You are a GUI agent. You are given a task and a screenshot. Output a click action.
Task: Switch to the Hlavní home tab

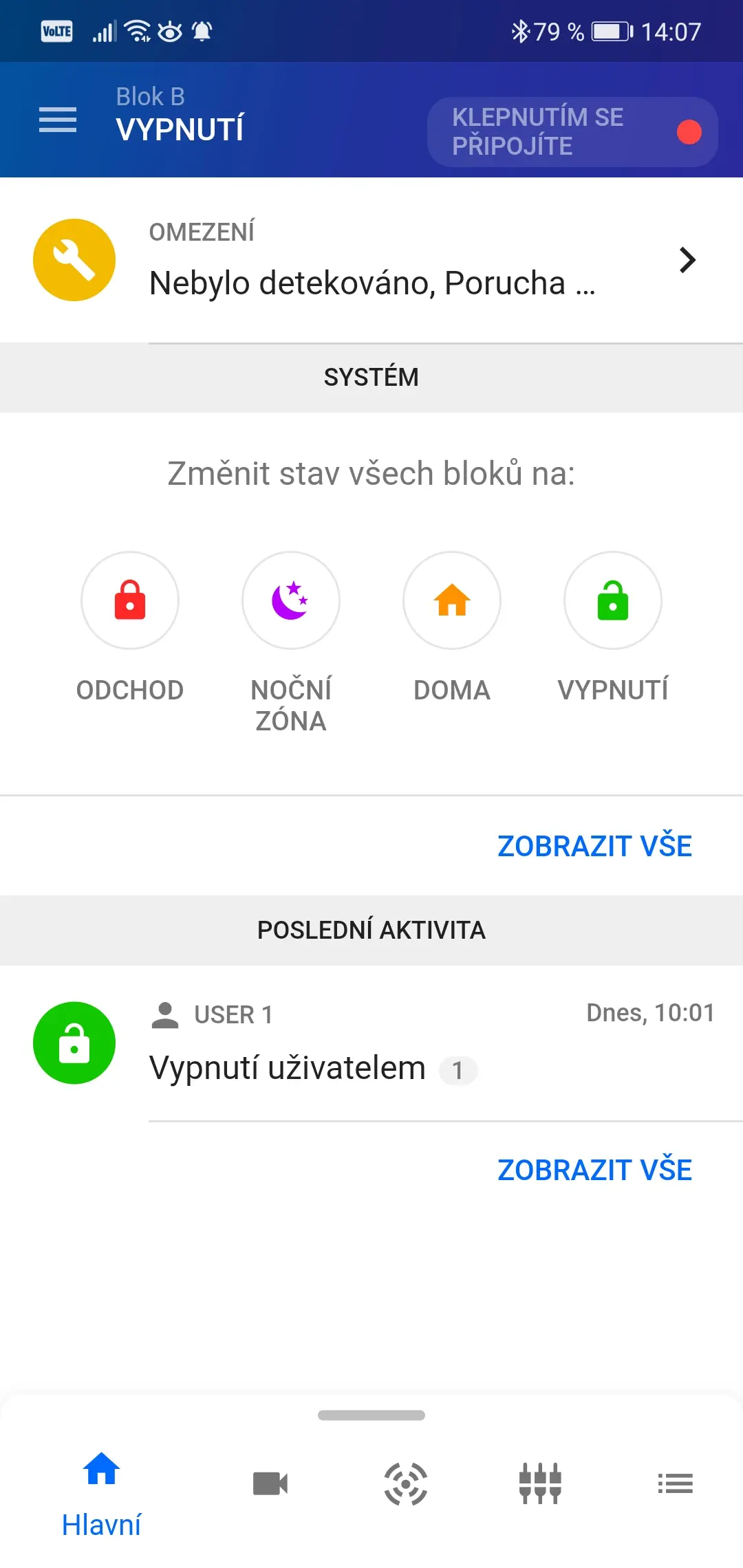tap(101, 1494)
